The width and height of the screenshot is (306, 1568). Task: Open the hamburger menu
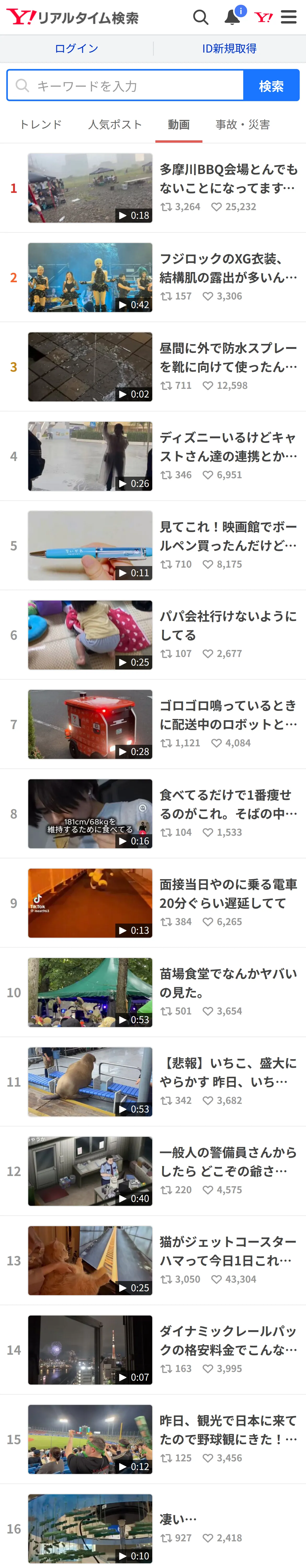pyautogui.click(x=289, y=17)
